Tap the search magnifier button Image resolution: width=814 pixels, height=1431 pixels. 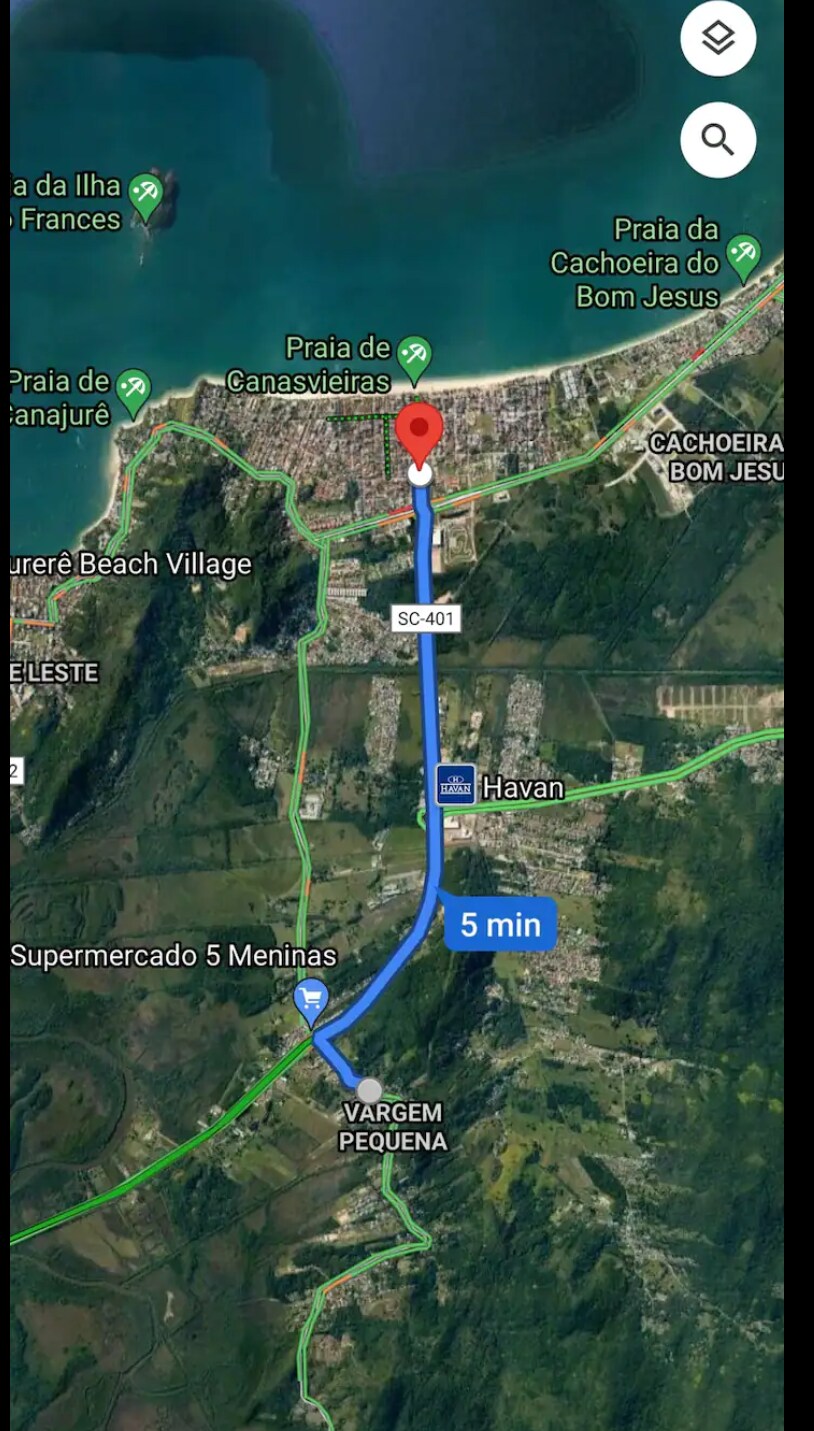point(718,139)
